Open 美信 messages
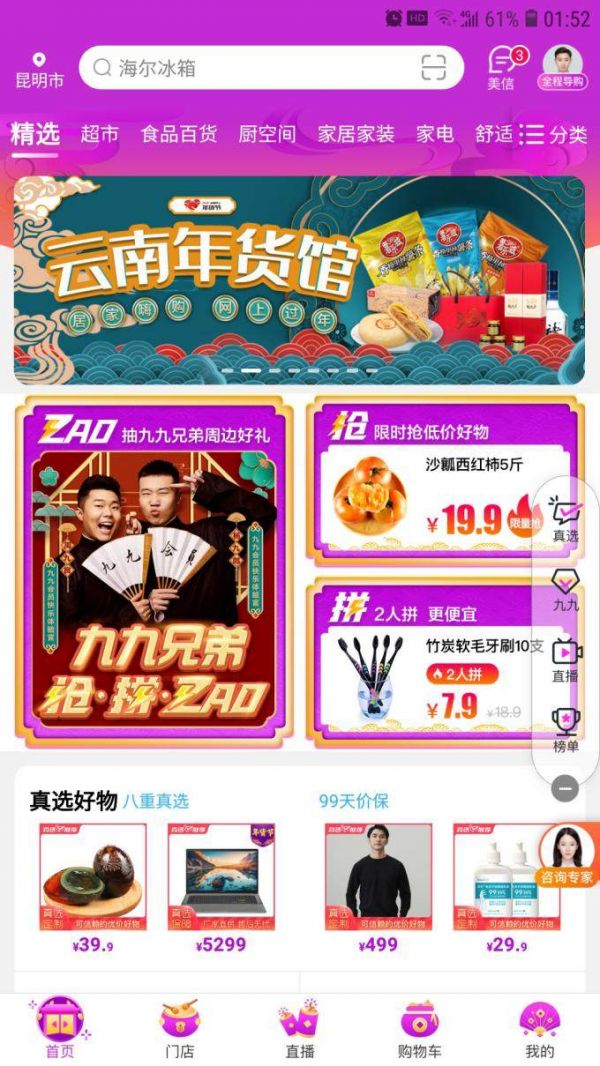 [x=501, y=68]
